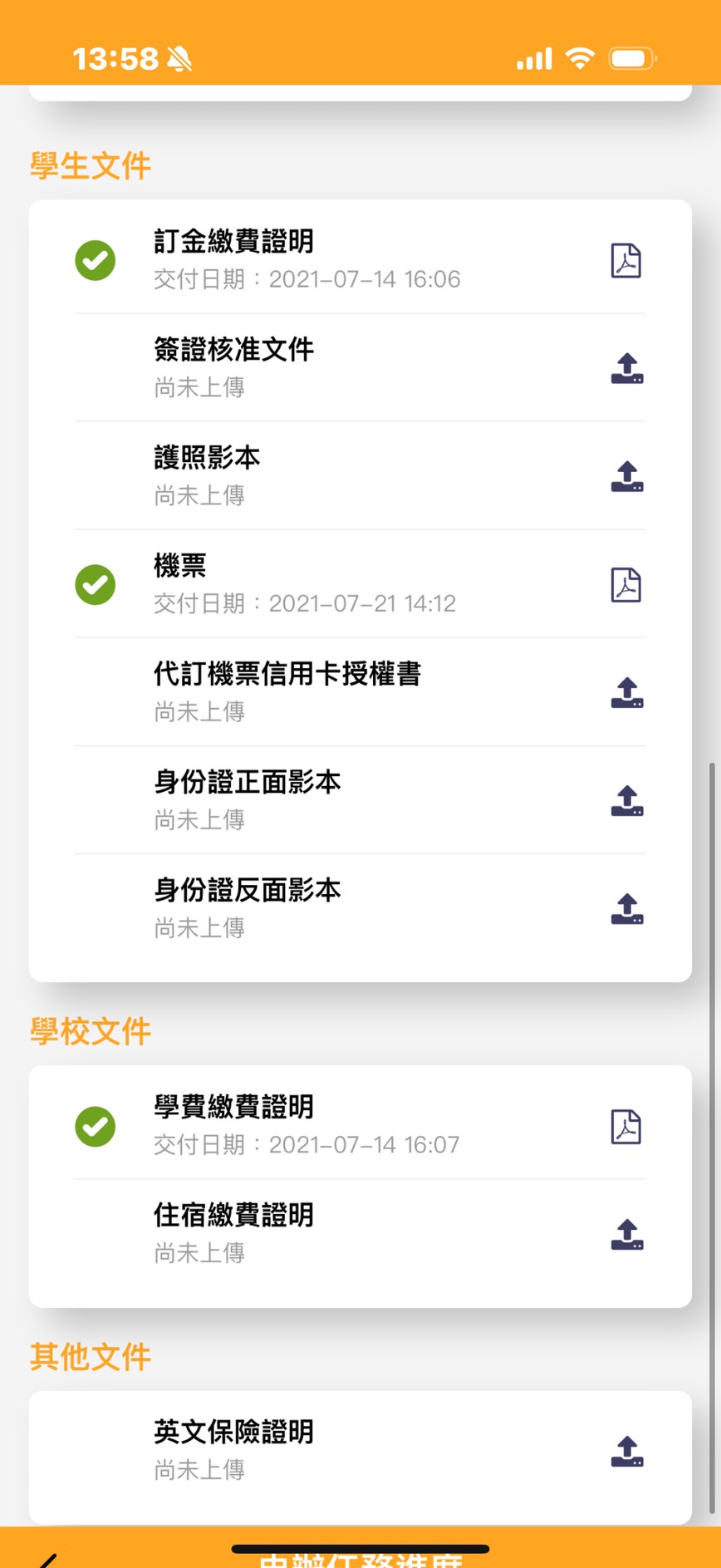Viewport: 721px width, 1568px height.
Task: Upload 住宿繳費證明 document
Action: click(627, 1234)
